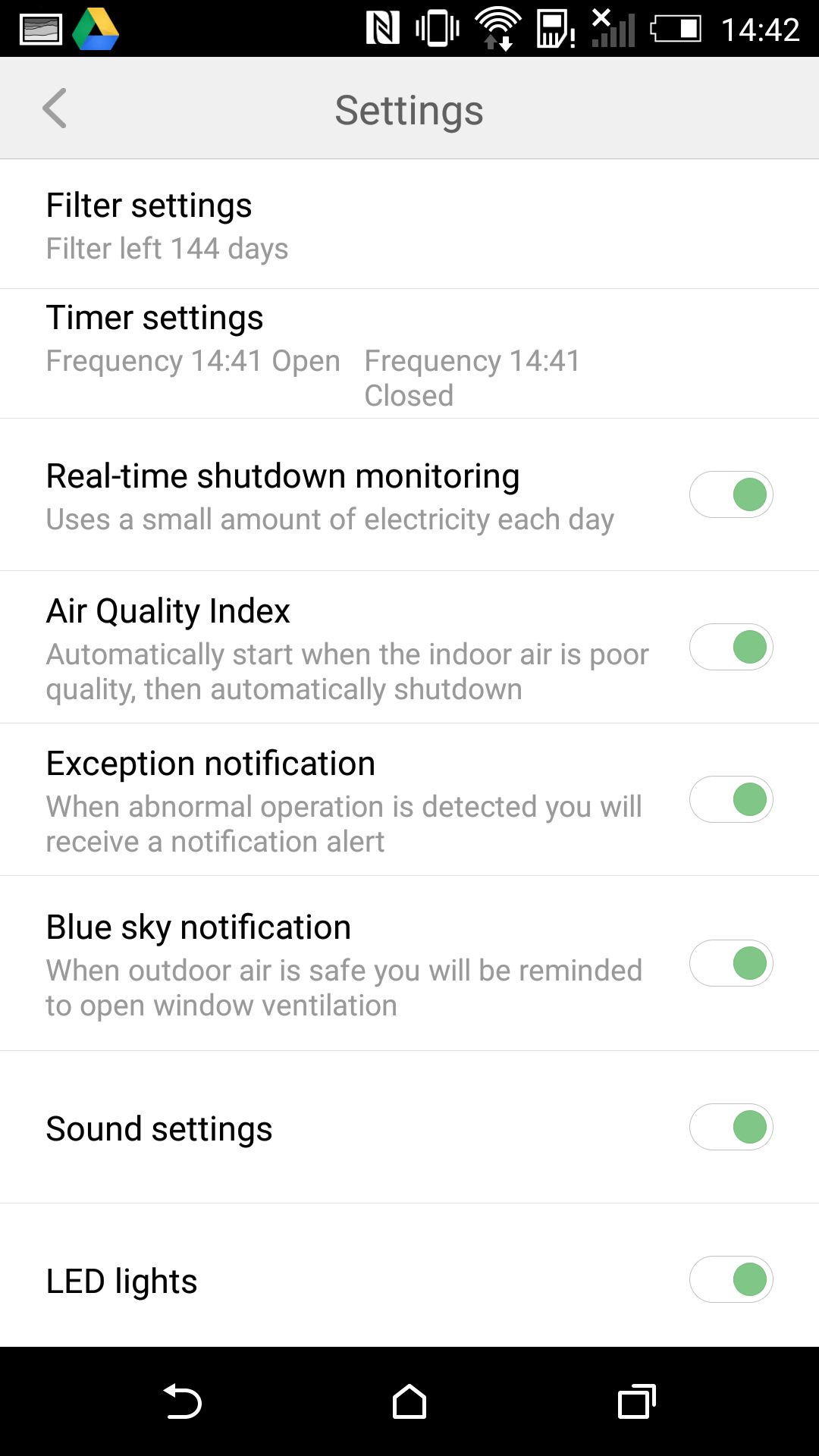Disable Real-time shutdown monitoring
This screenshot has height=1456, width=819.
coord(731,494)
